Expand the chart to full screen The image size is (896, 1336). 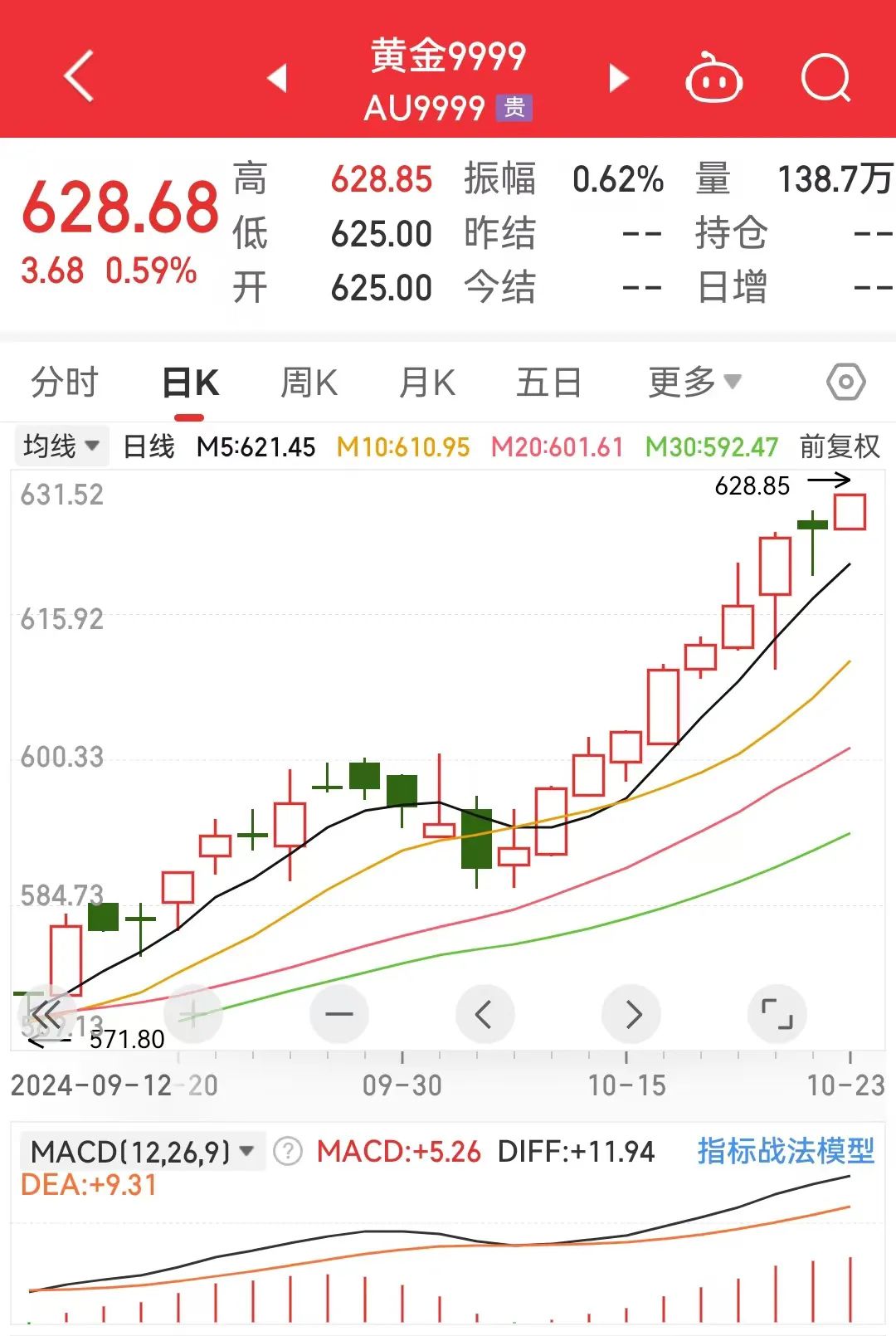777,1014
